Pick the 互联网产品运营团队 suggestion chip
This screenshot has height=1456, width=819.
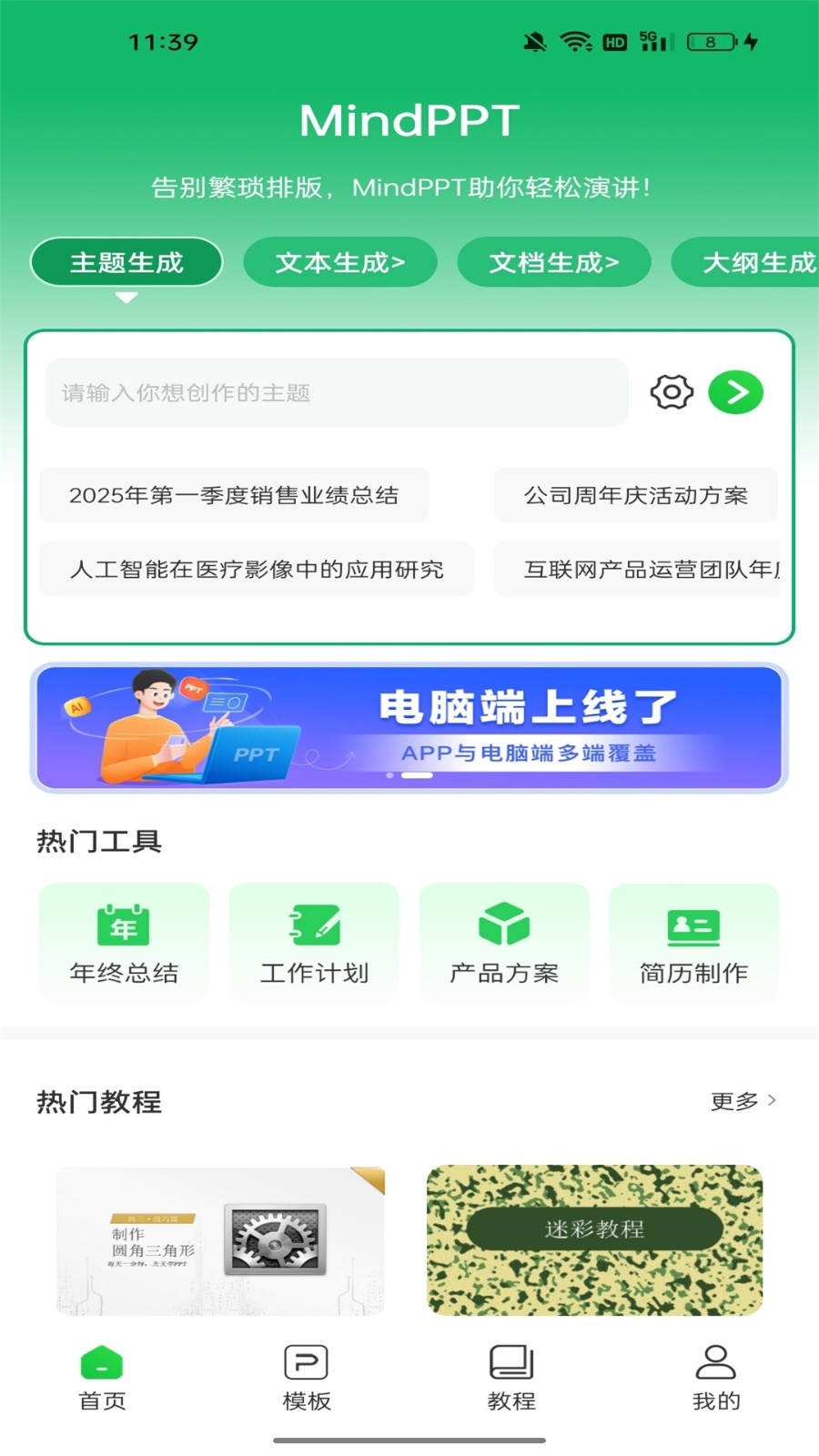[637, 570]
